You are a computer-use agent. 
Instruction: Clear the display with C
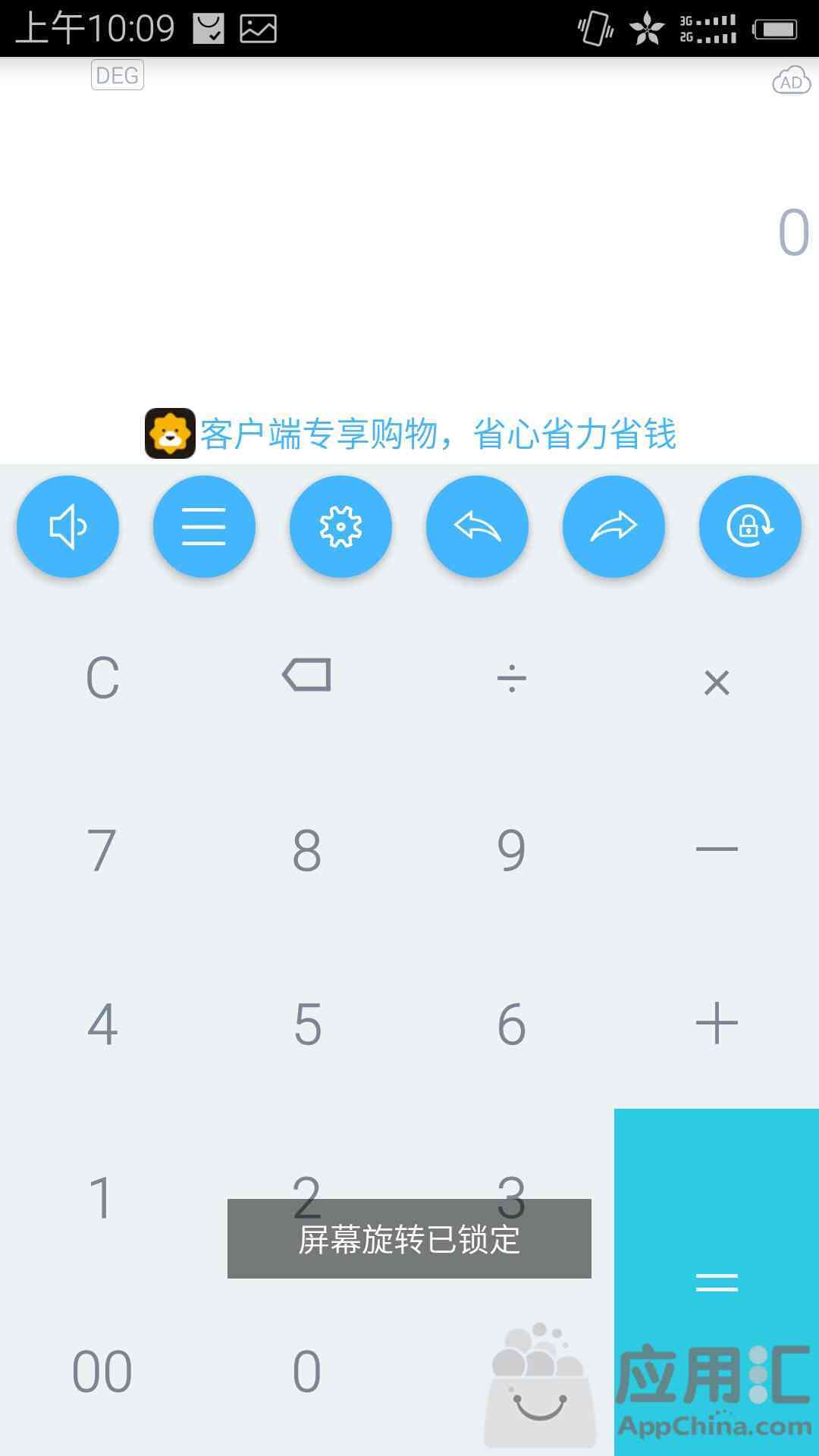click(x=102, y=677)
